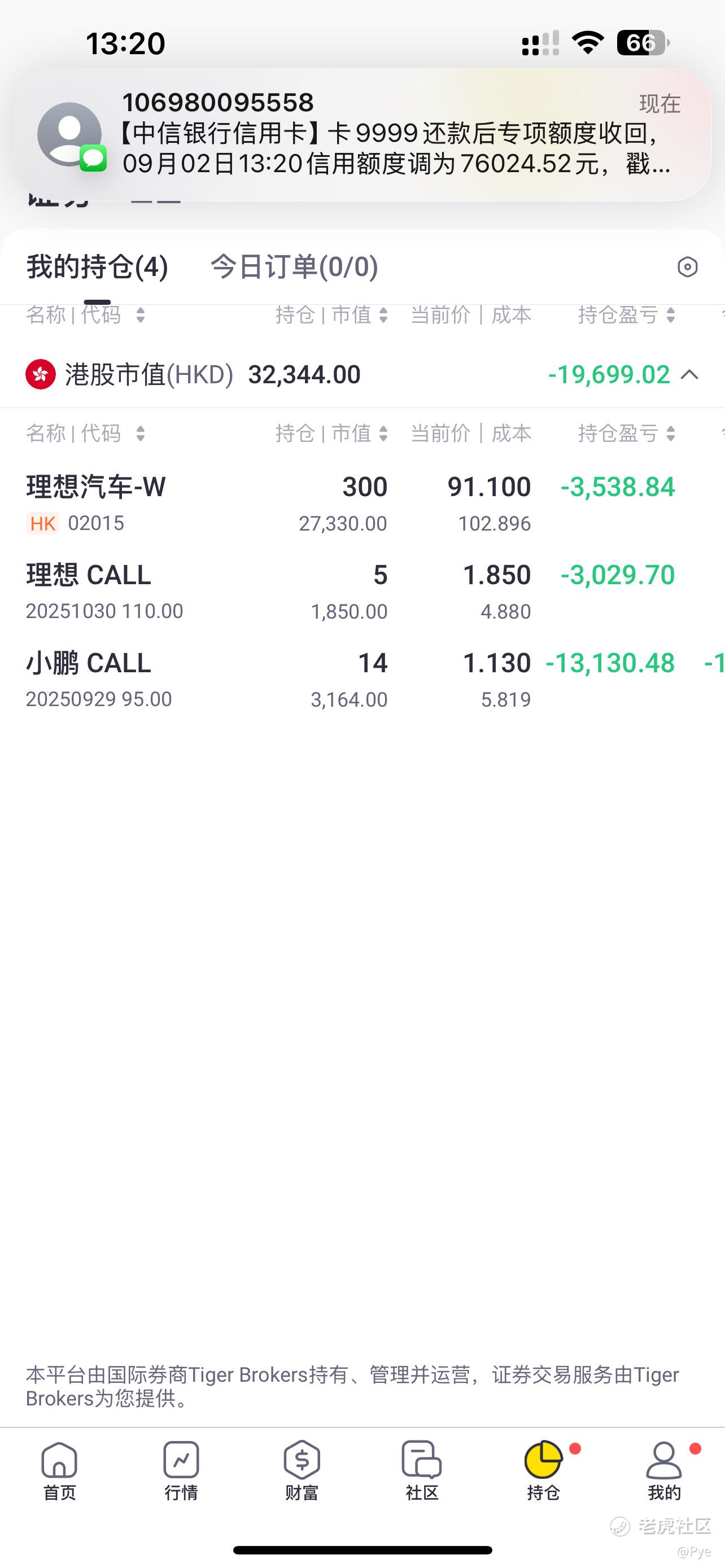Open the 理想汽车-W position

pyautogui.click(x=362, y=503)
